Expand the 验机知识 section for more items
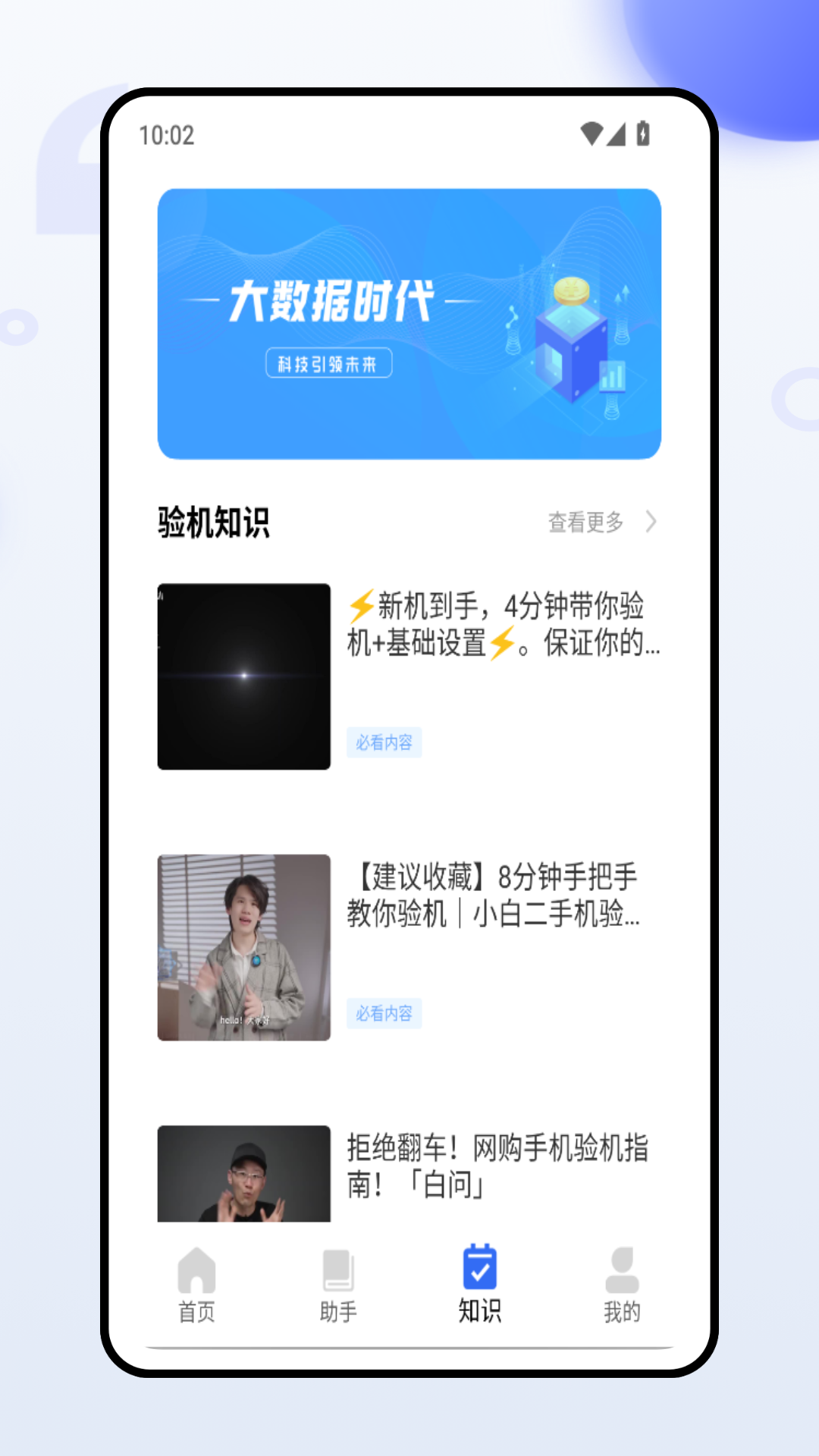This screenshot has width=819, height=1456. [x=587, y=522]
